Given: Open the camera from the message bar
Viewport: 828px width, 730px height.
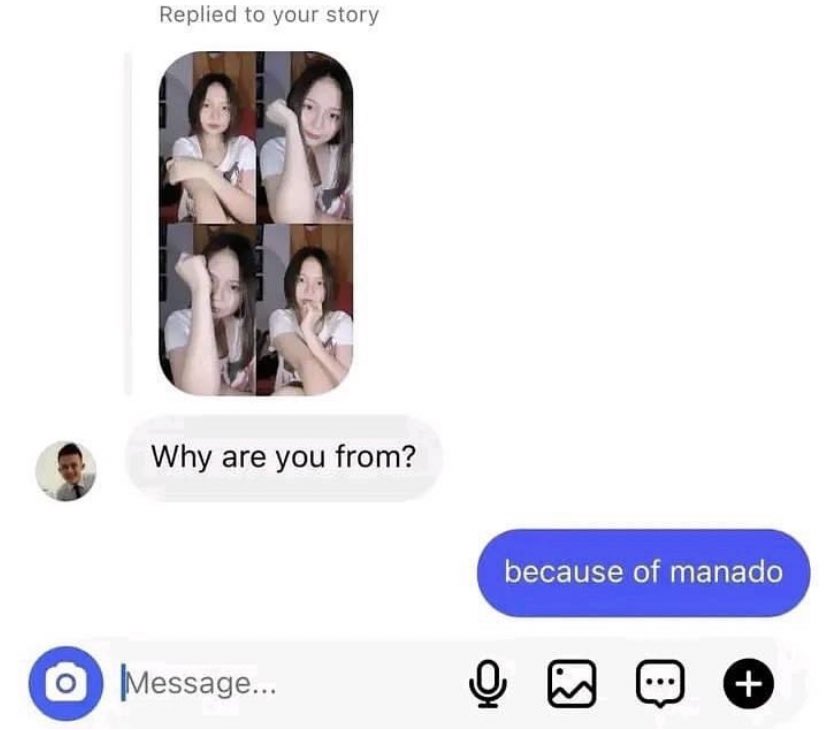Looking at the screenshot, I should click(65, 684).
